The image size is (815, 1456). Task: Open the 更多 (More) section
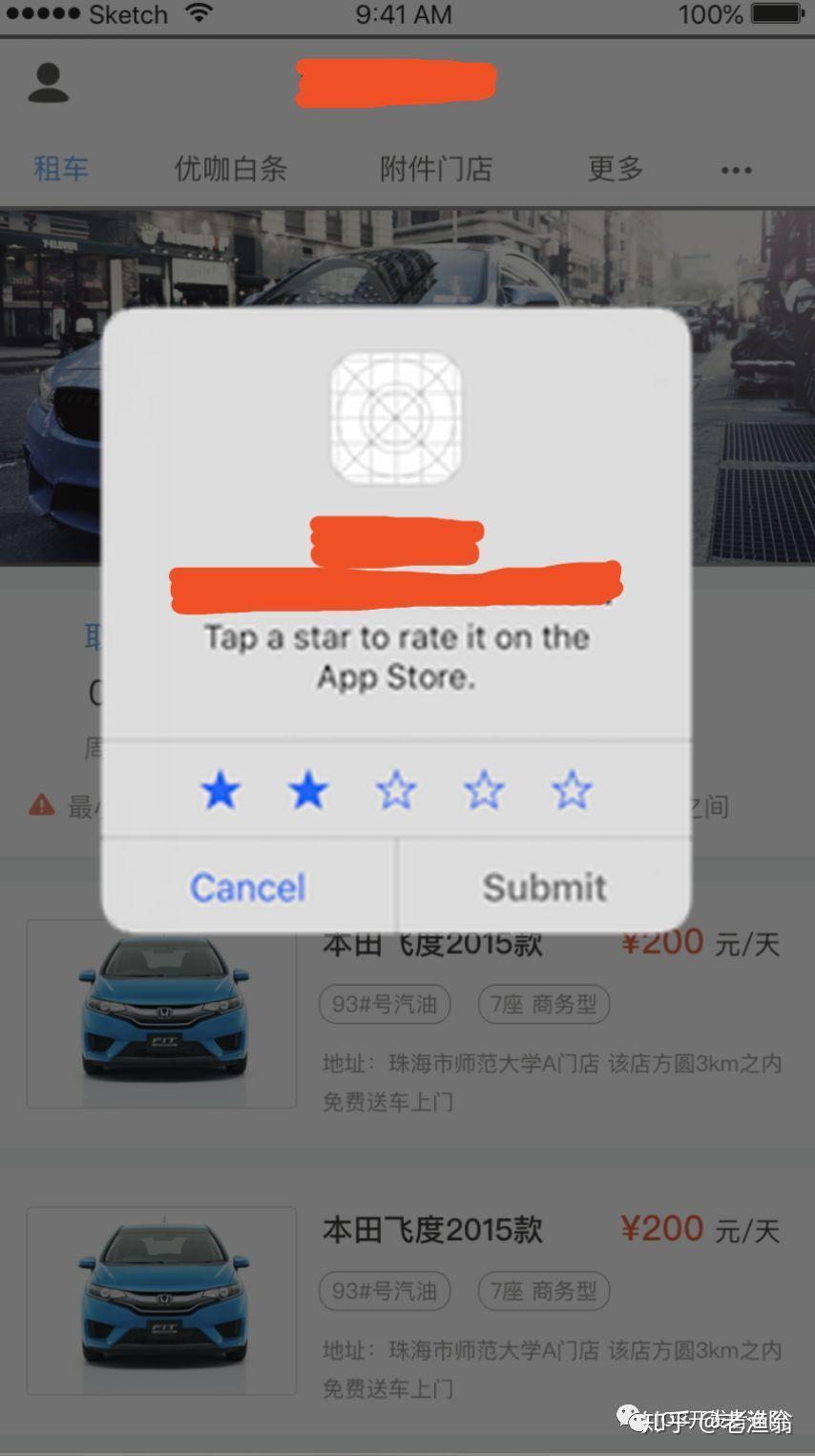tap(616, 170)
